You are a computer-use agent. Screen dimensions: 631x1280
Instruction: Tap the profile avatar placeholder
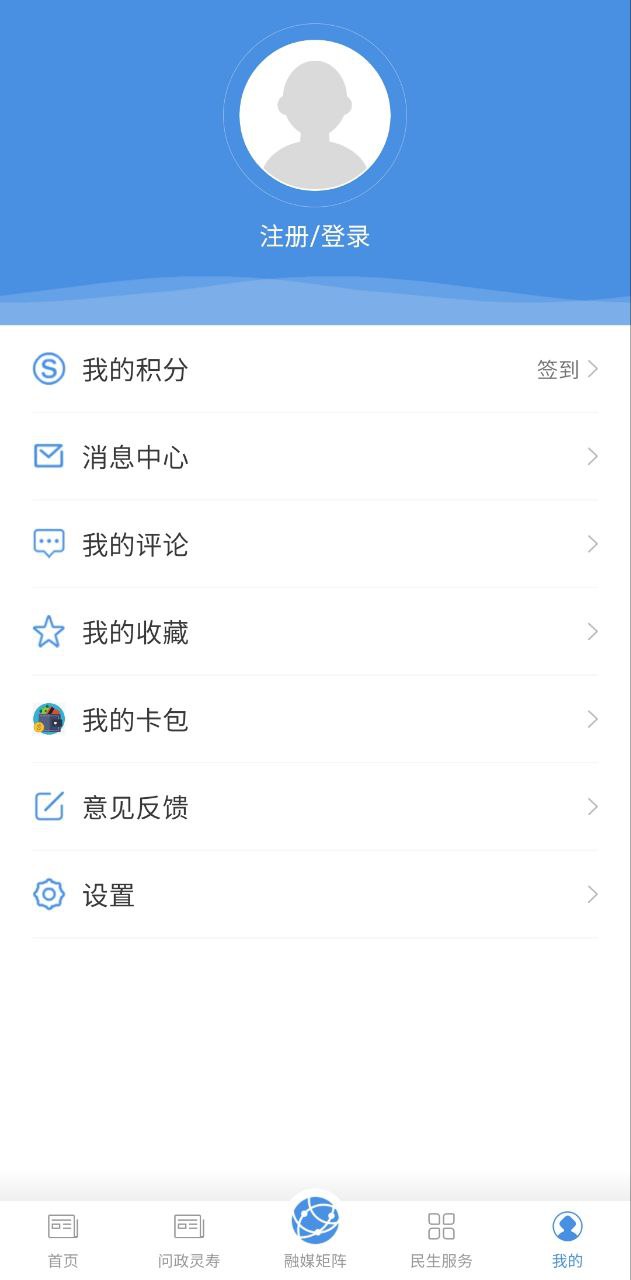[x=315, y=115]
